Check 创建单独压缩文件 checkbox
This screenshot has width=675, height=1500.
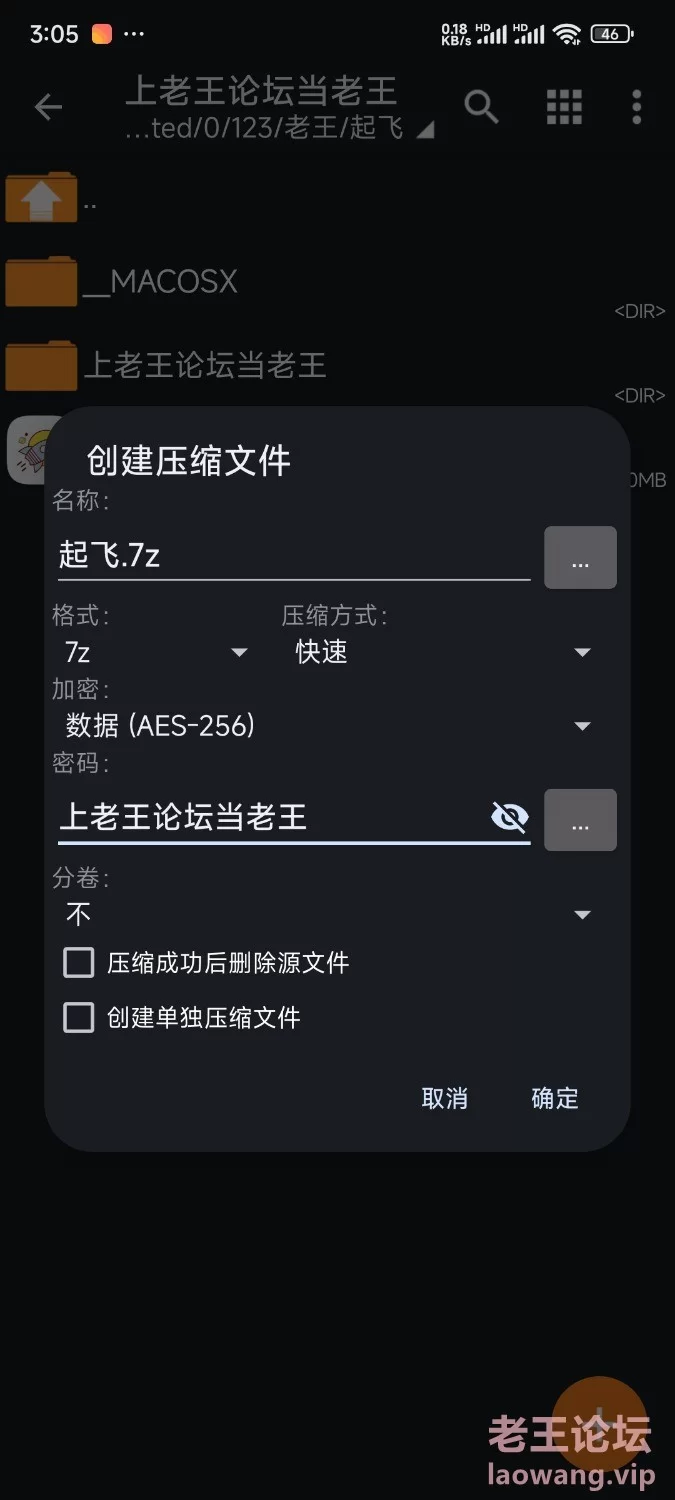click(x=79, y=1018)
